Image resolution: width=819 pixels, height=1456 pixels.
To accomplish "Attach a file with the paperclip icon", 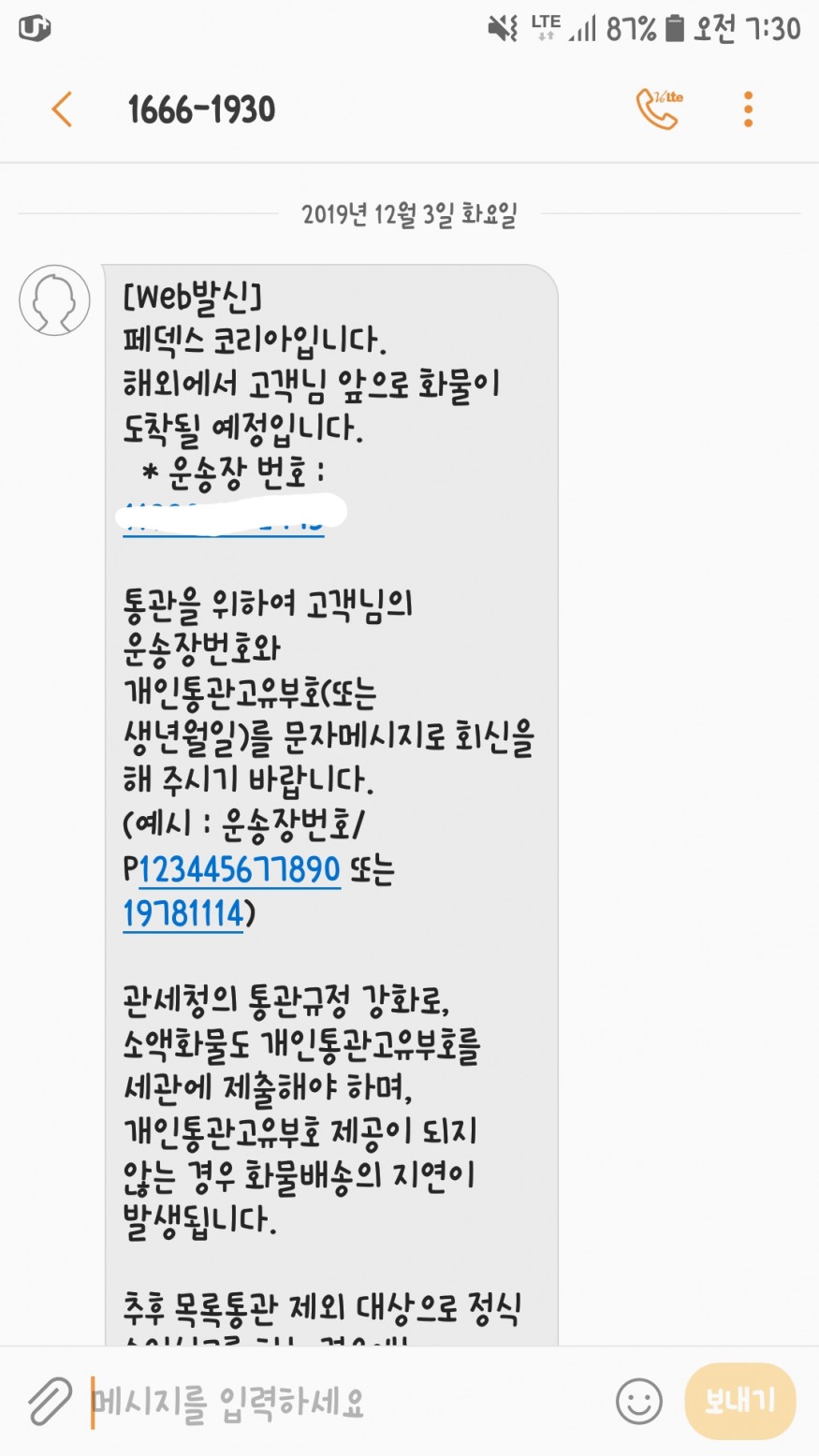I will pyautogui.click(x=50, y=1401).
